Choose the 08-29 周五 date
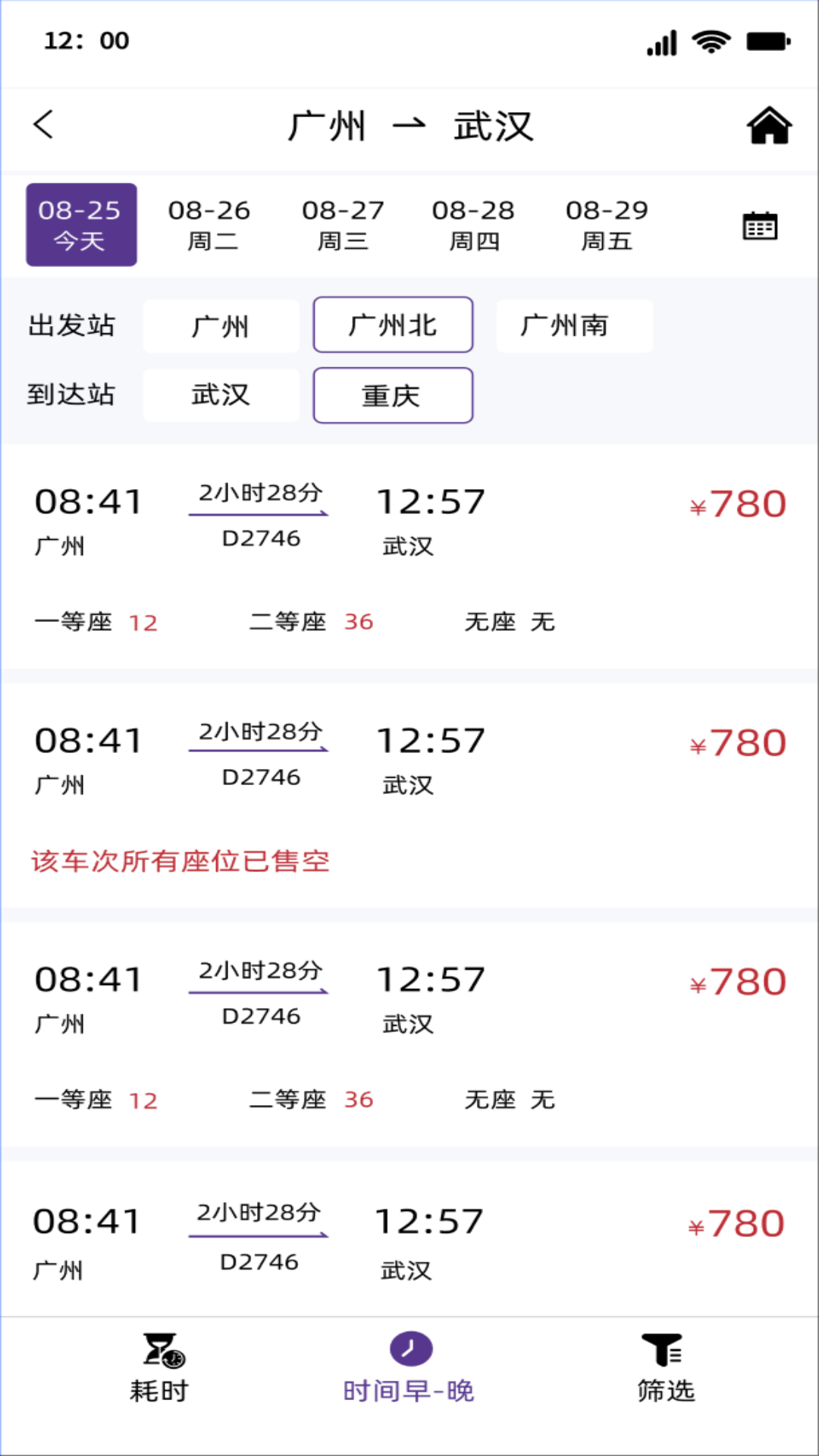Viewport: 819px width, 1456px height. (607, 224)
